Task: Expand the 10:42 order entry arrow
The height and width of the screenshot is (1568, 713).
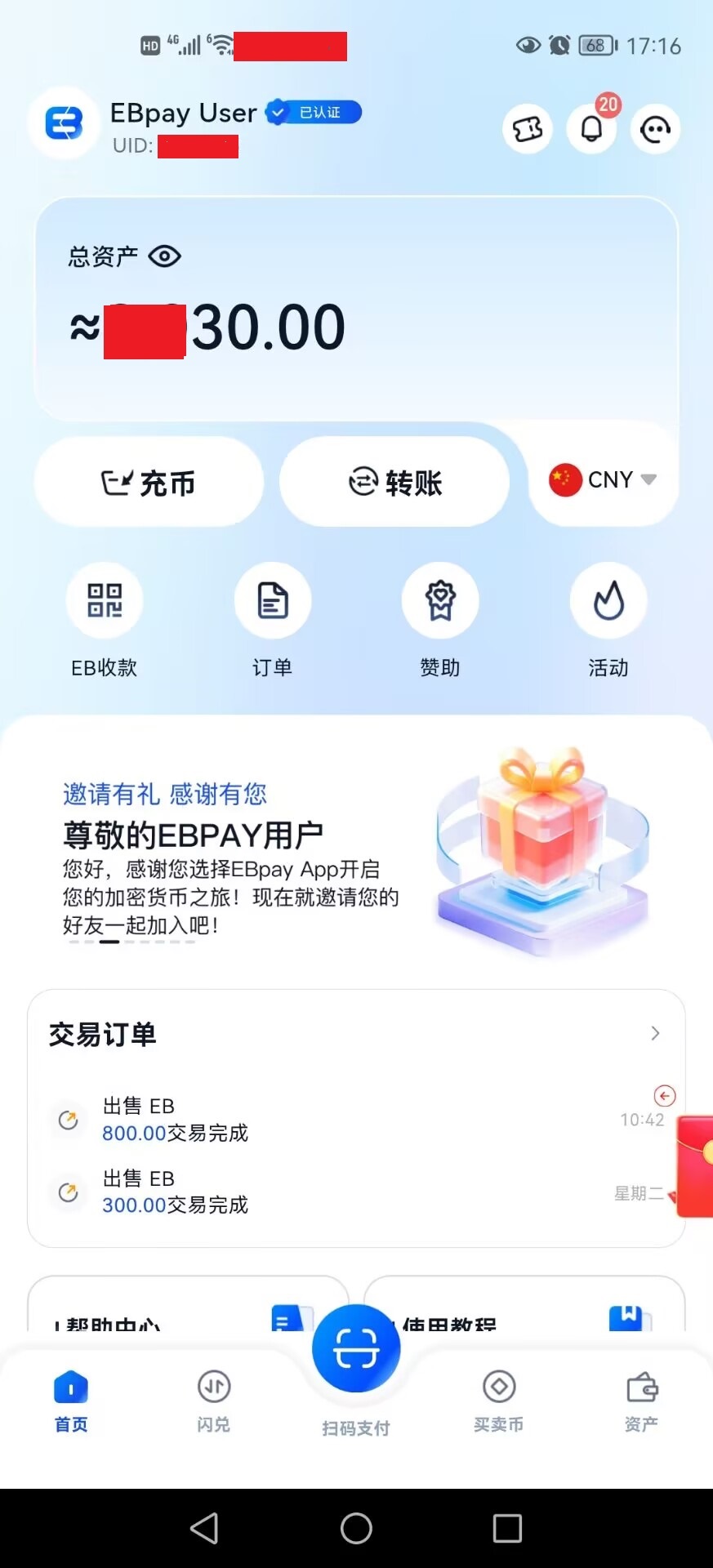Action: tap(665, 1096)
